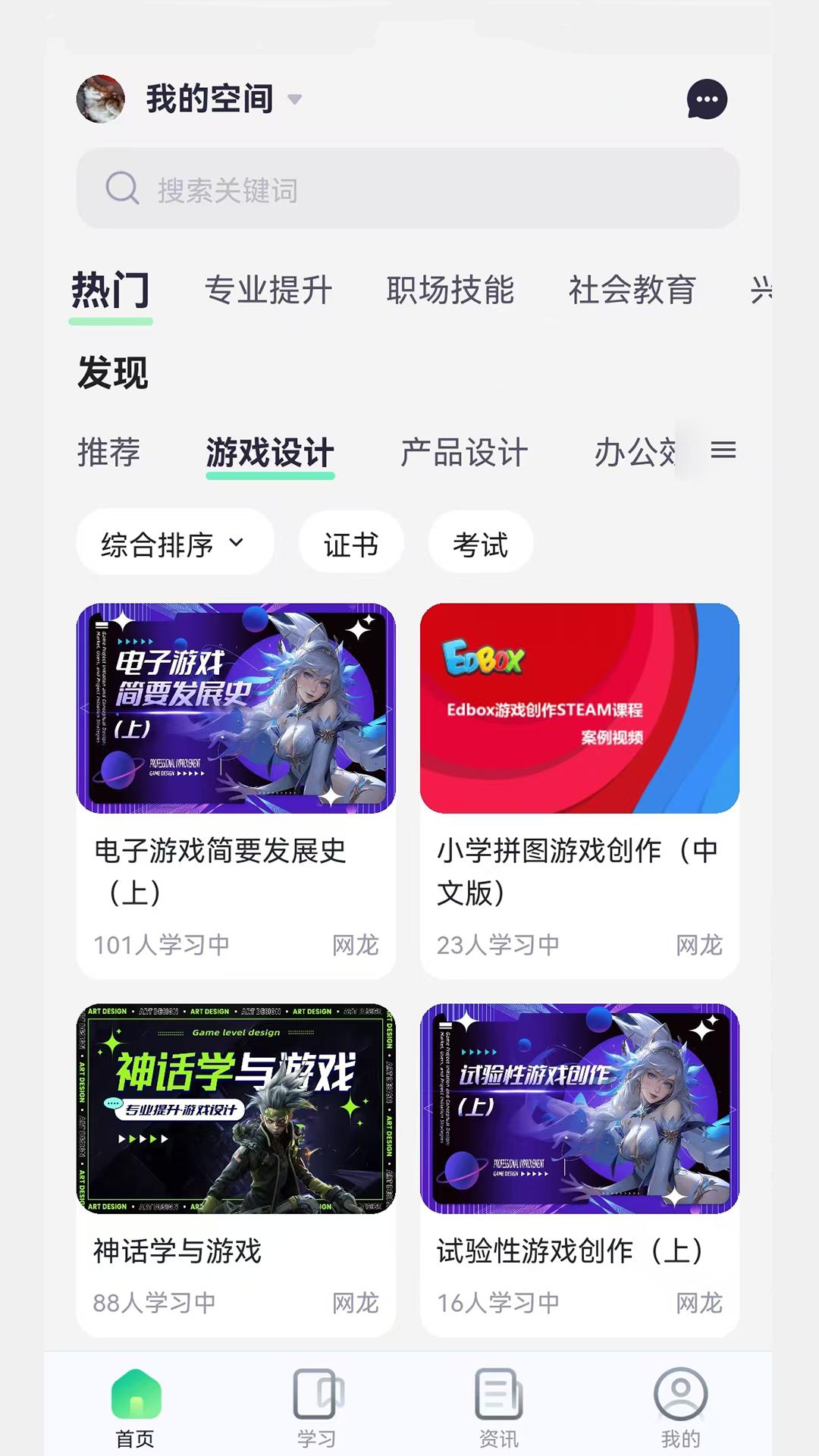Go to the 资讯 tab

499,1407
